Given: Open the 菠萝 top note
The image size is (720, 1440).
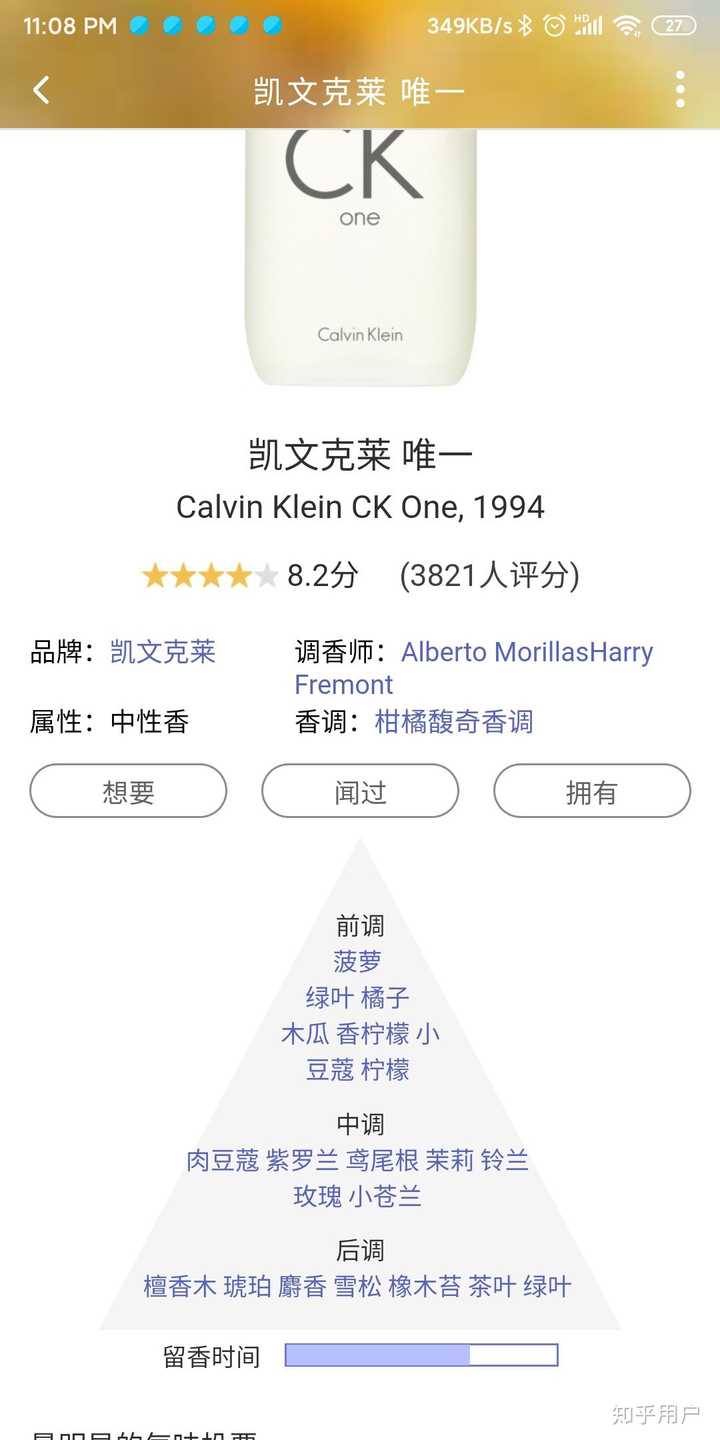Looking at the screenshot, I should (358, 962).
